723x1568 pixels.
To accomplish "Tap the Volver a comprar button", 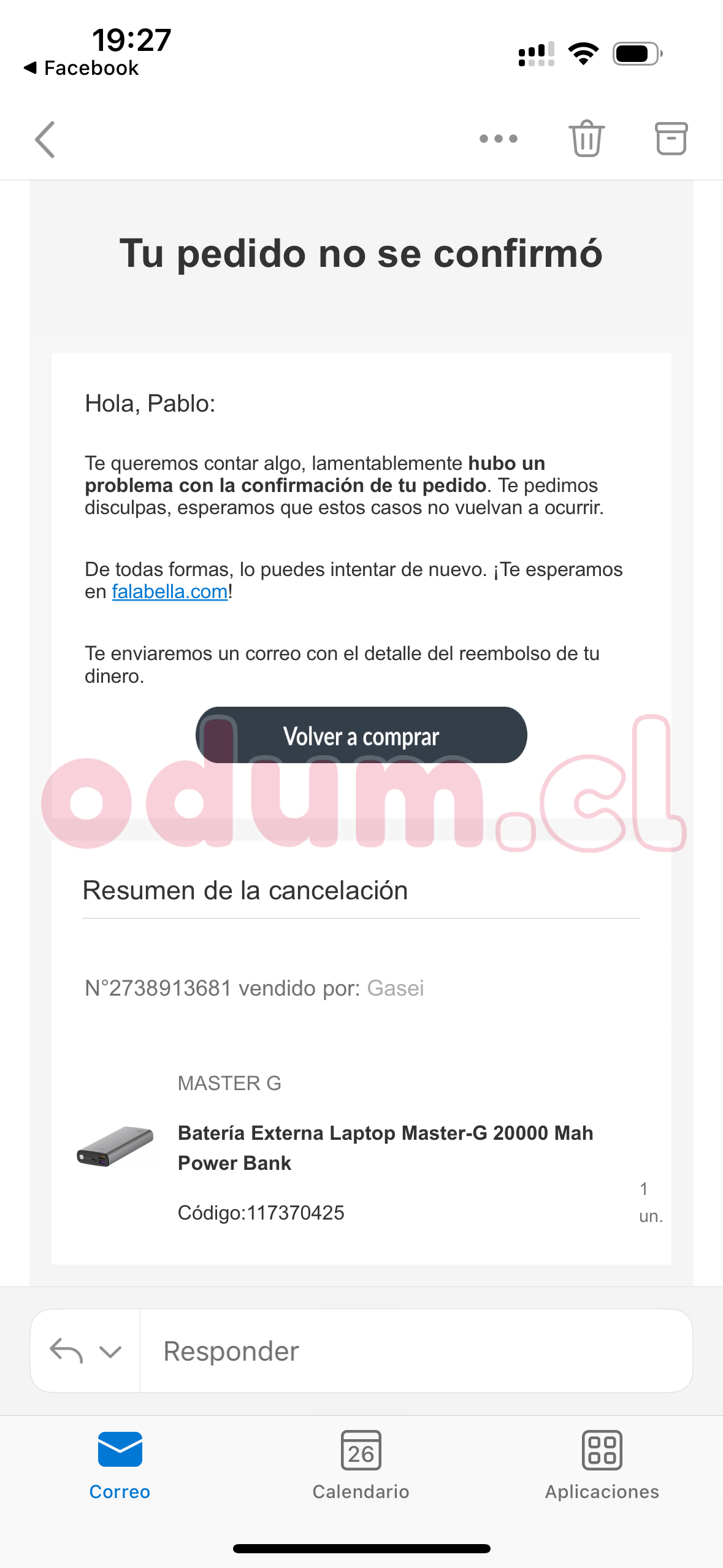I will [361, 736].
